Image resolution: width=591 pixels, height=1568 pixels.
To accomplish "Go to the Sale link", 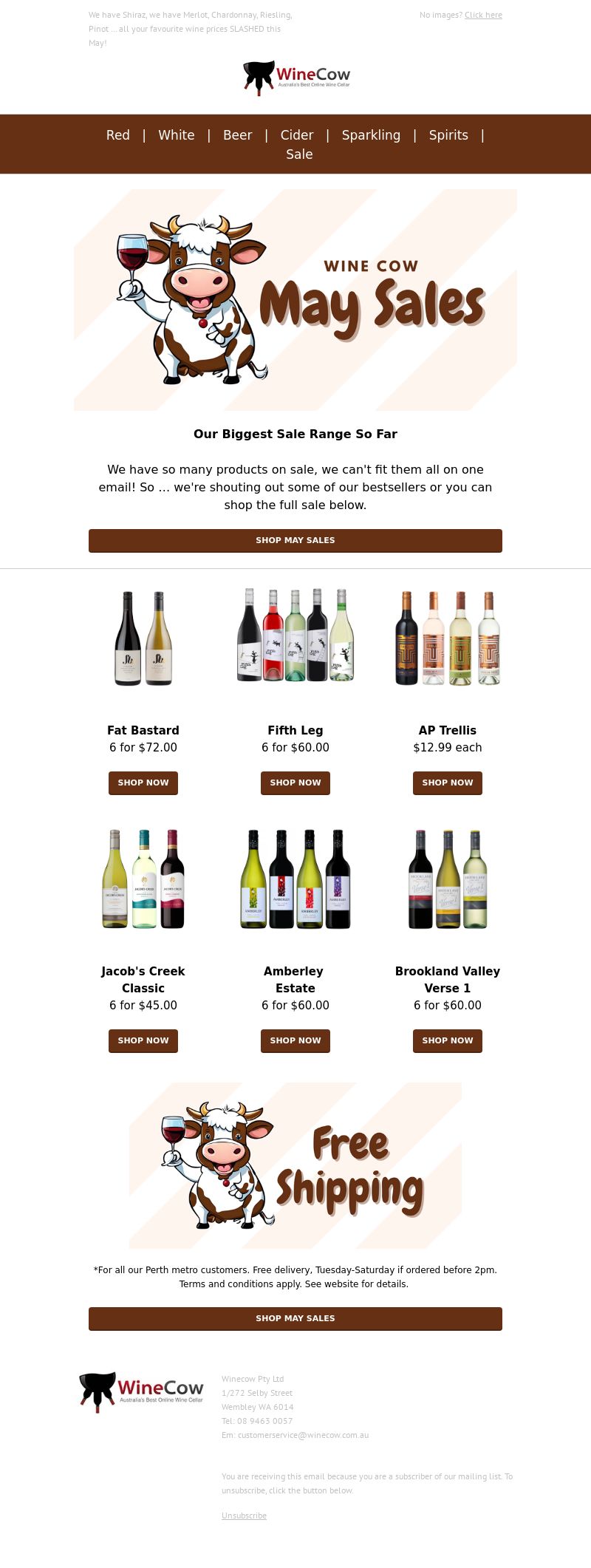I will coord(299,154).
